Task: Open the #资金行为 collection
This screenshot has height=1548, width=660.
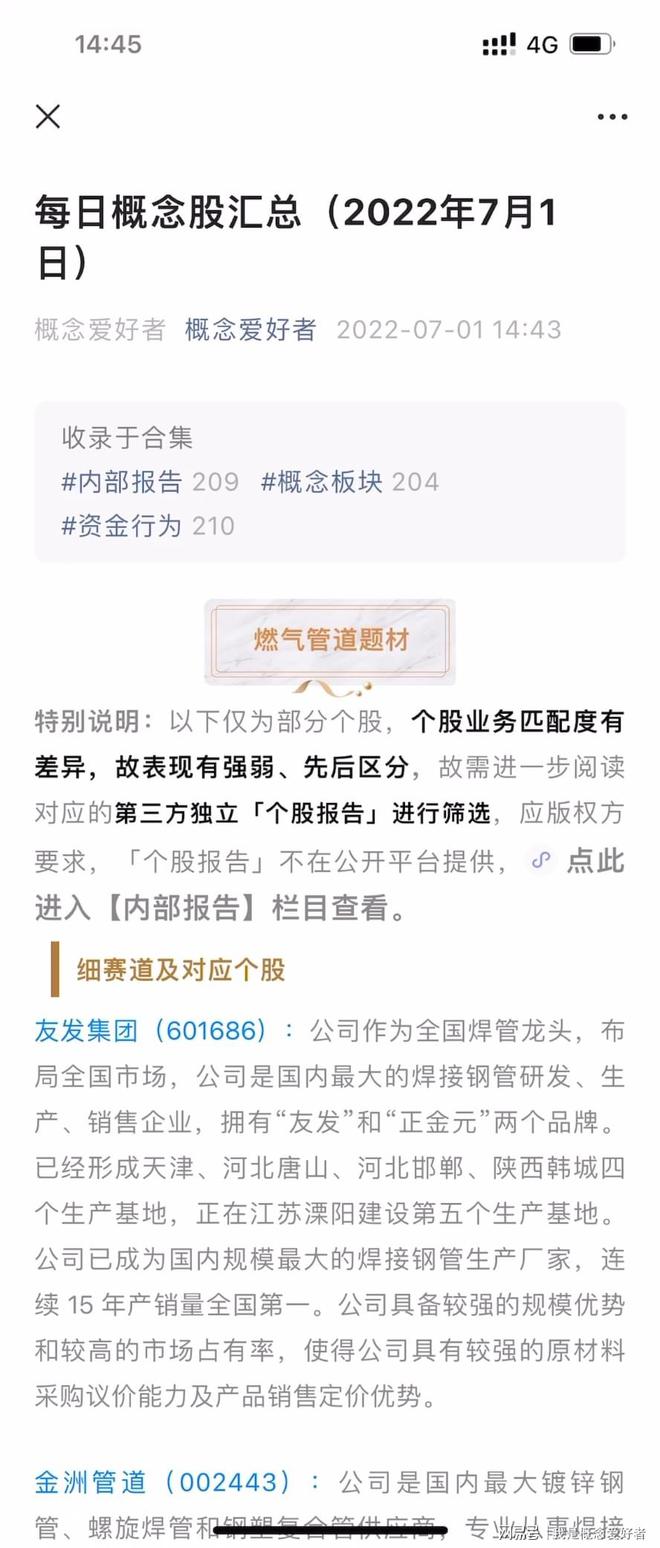Action: [122, 526]
